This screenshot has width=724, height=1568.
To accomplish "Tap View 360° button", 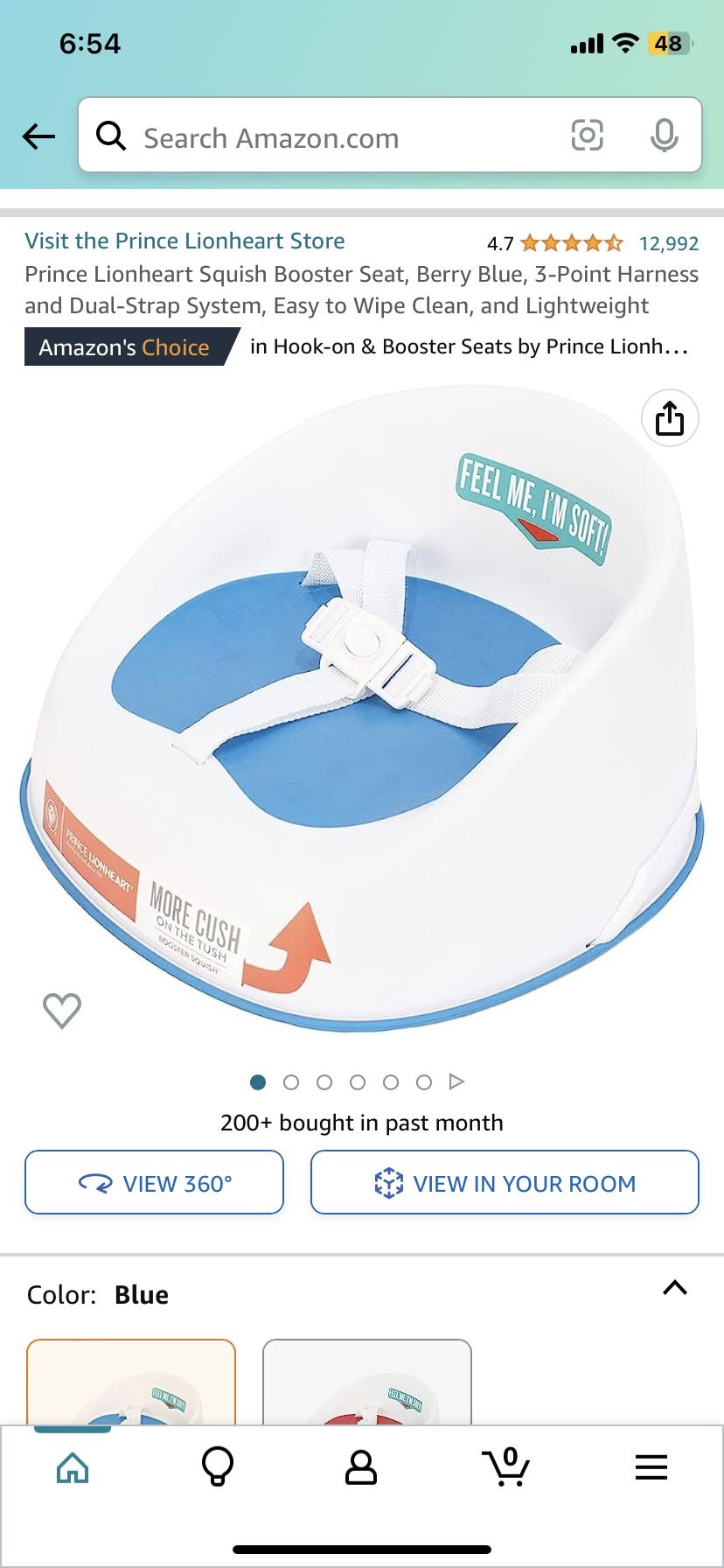I will point(154,1183).
